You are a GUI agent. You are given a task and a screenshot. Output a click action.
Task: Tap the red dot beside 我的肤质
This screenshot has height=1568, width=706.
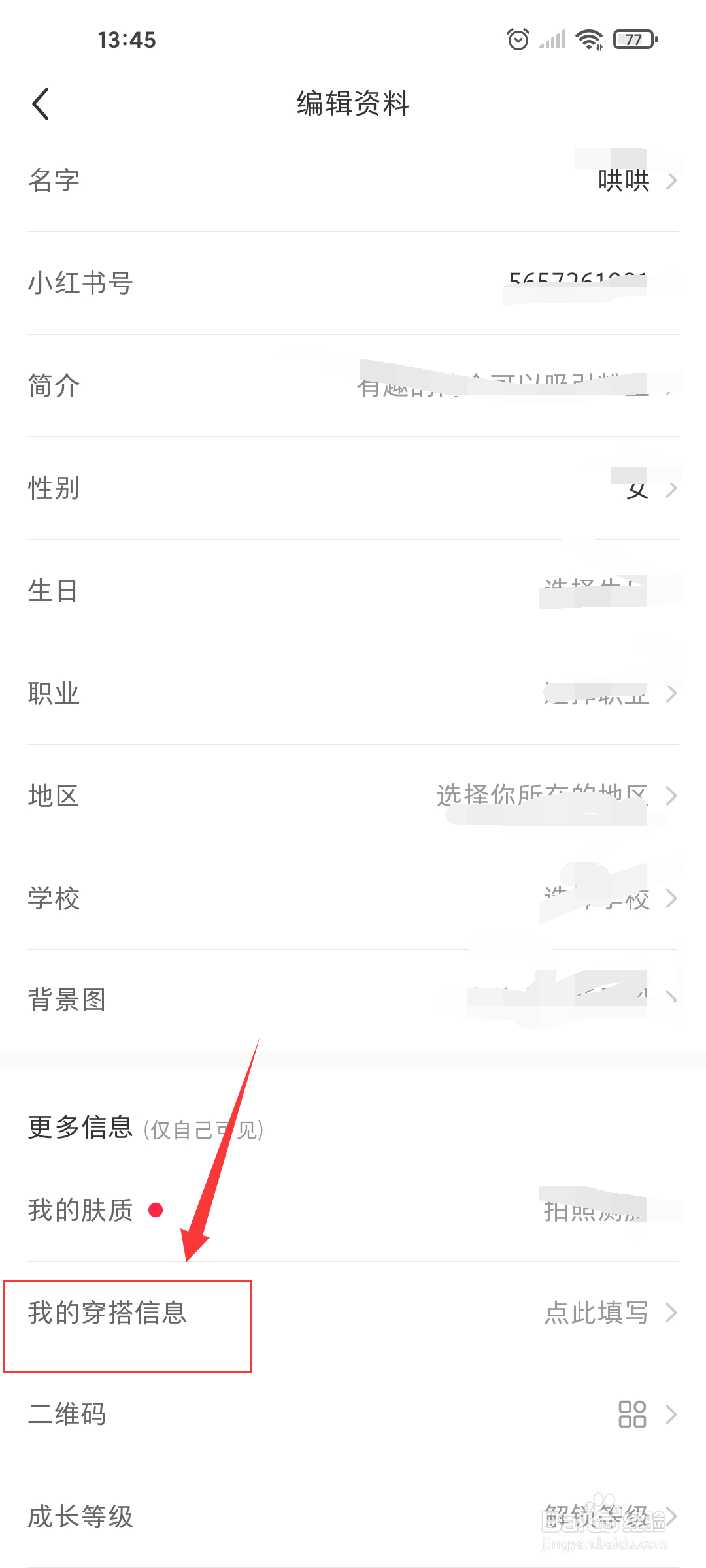(156, 1210)
